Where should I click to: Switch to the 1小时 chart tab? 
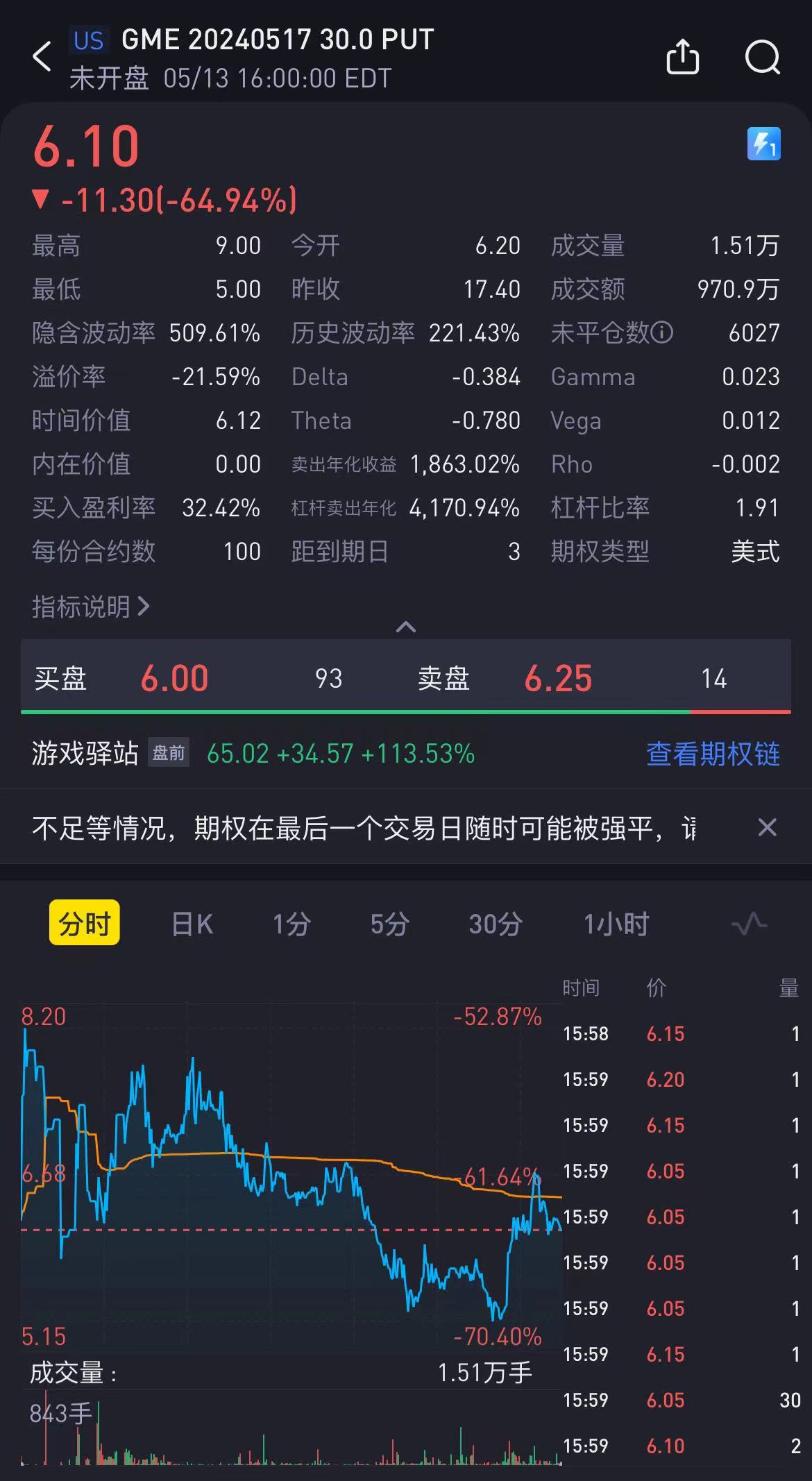click(x=616, y=924)
